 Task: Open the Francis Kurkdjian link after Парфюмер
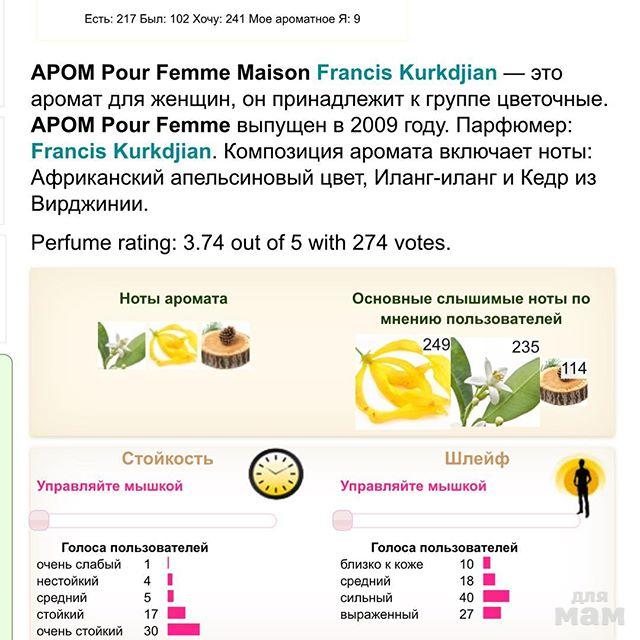[121, 152]
